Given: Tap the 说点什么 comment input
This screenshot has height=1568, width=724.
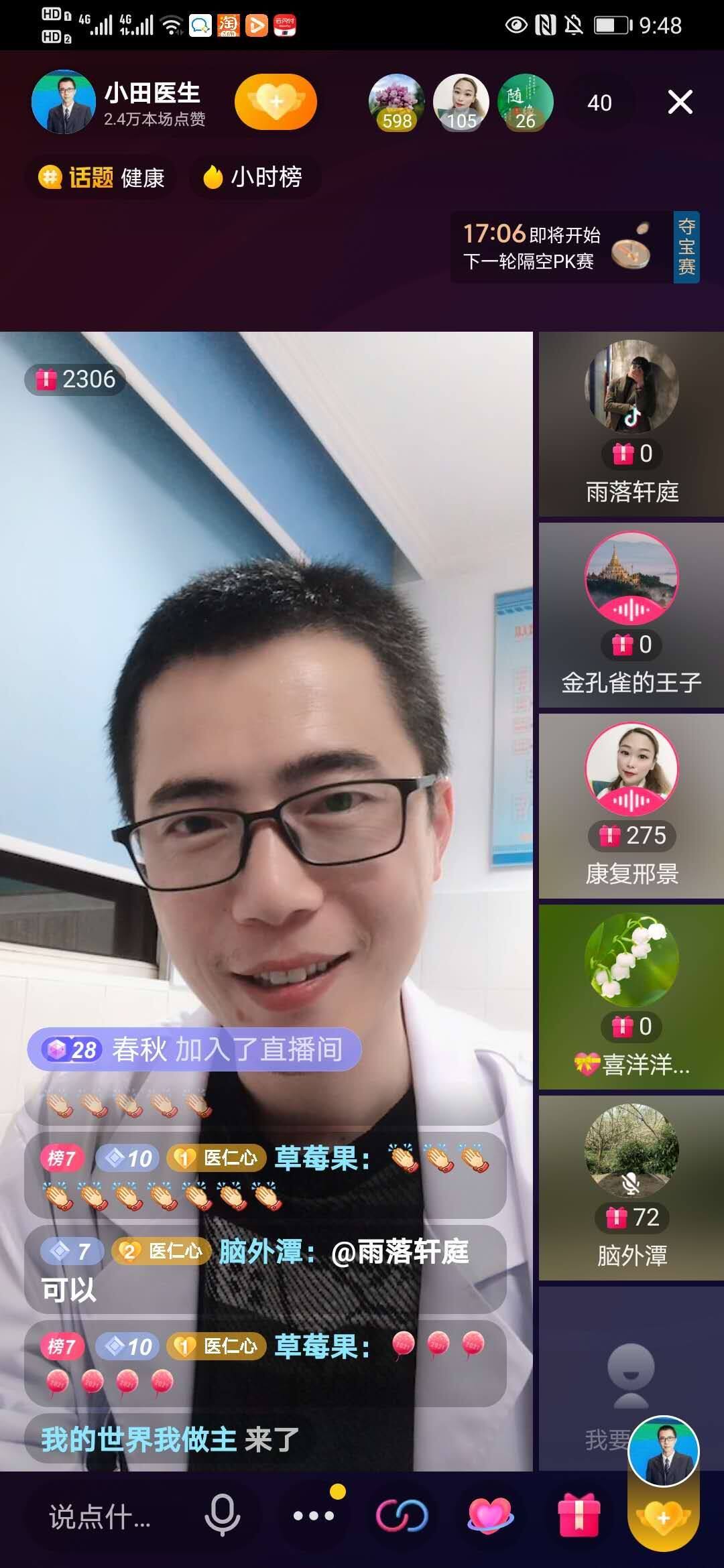Looking at the screenshot, I should pyautogui.click(x=101, y=1517).
